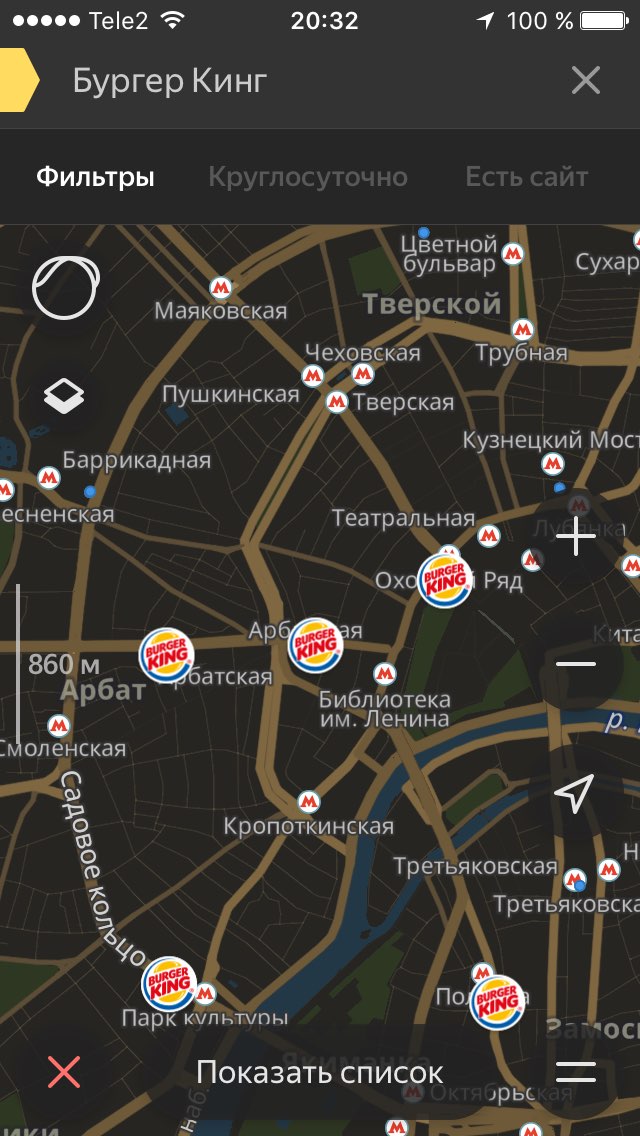This screenshot has height=1136, width=640.
Task: Go back via the yellow arrow tab
Action: 20,80
